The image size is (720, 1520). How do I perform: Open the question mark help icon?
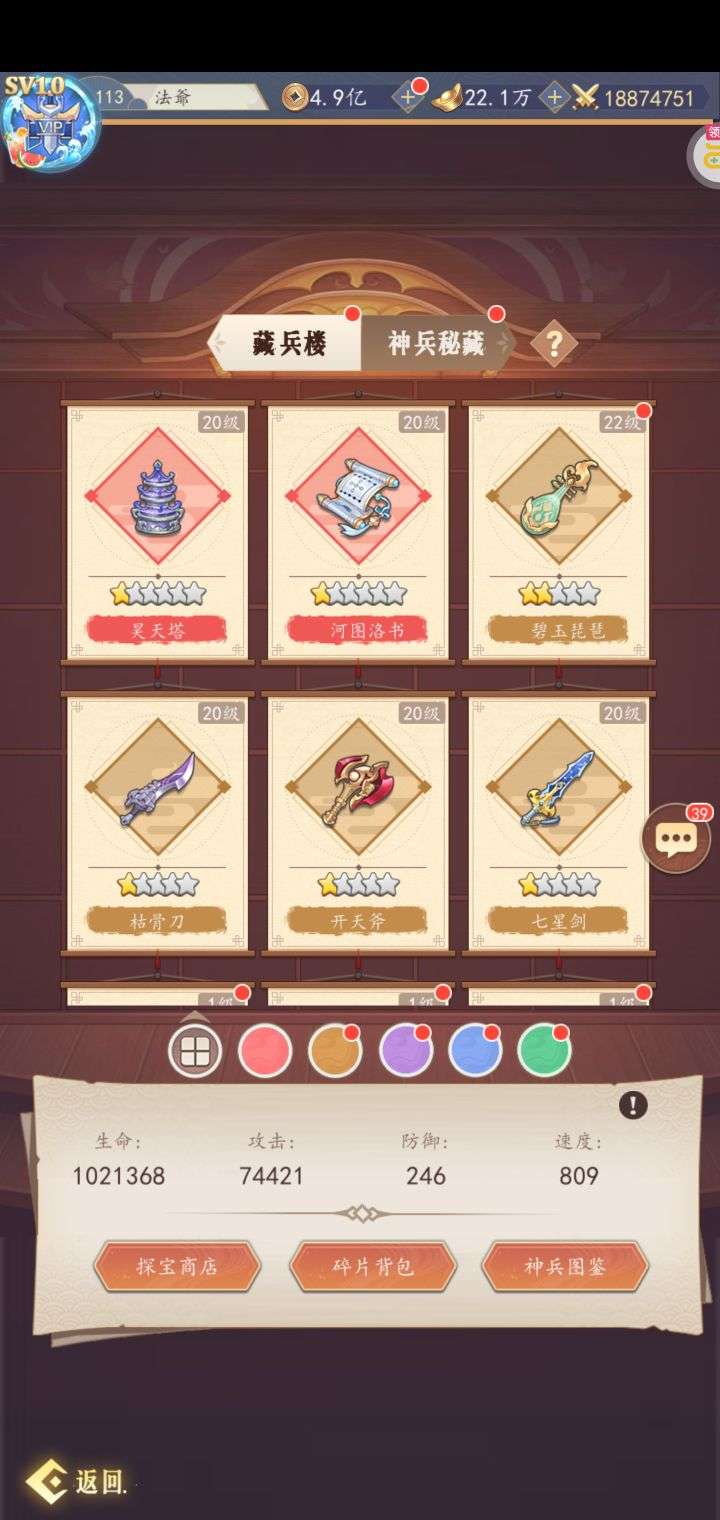click(x=554, y=345)
